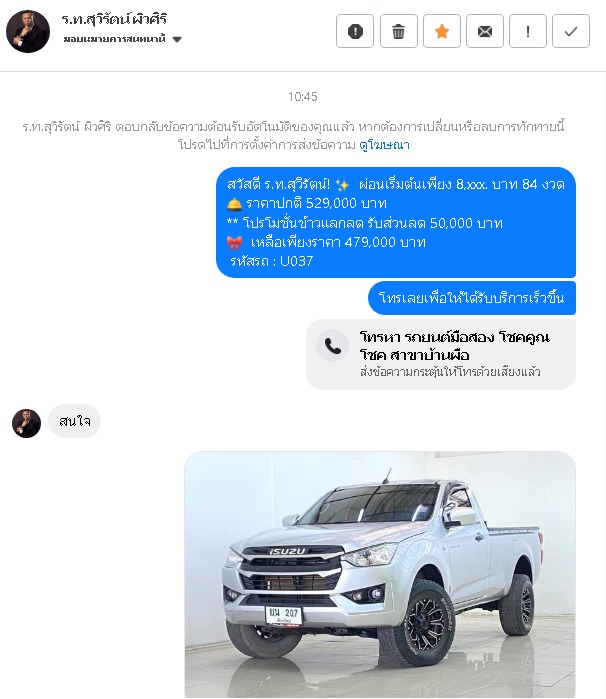Call โทรหา รถยนต์มือสอง โชคคูณโชค card
Image resolution: width=606 pixels, height=699 pixels.
point(440,354)
